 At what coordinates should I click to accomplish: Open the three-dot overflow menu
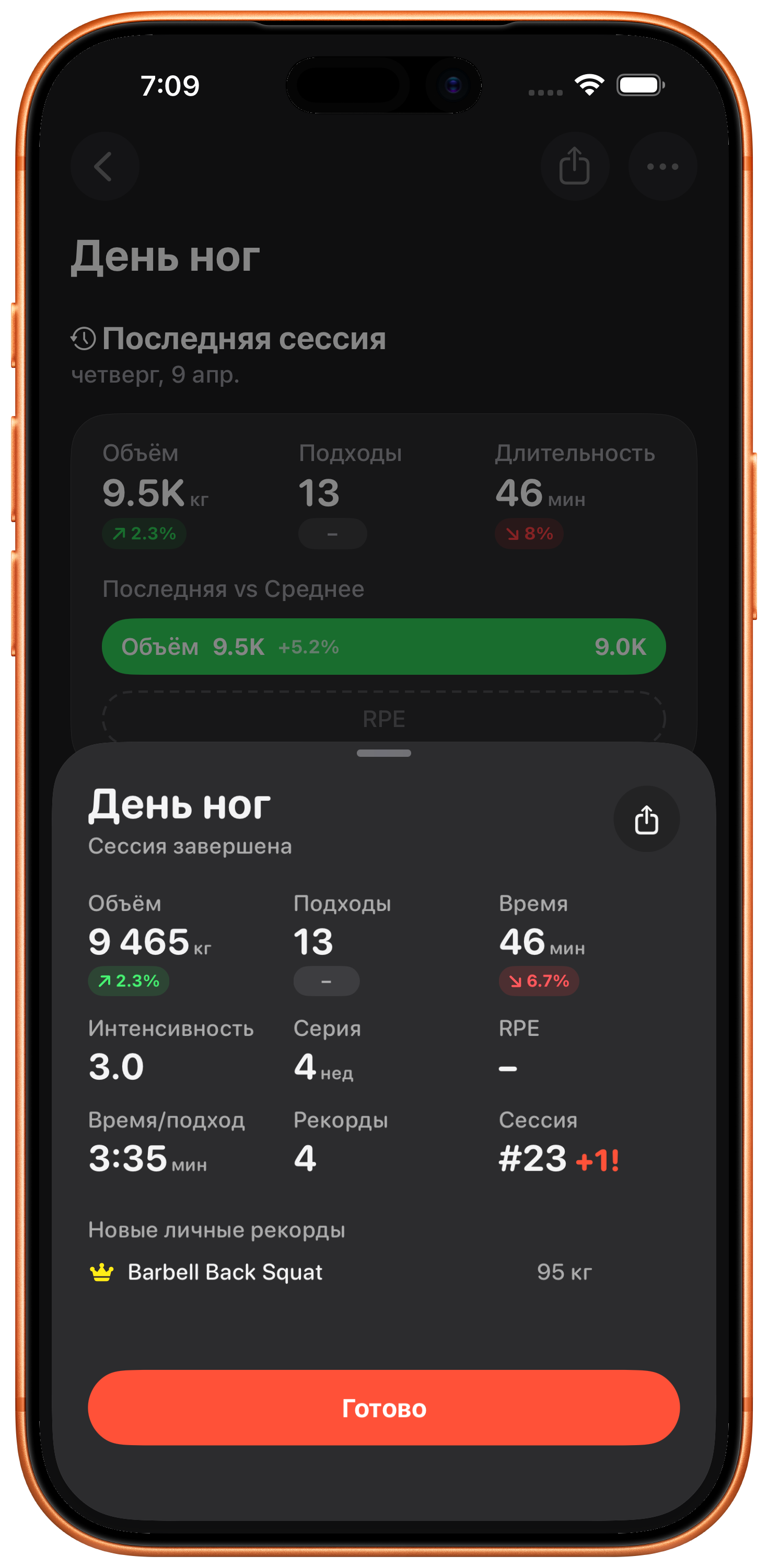tap(662, 166)
